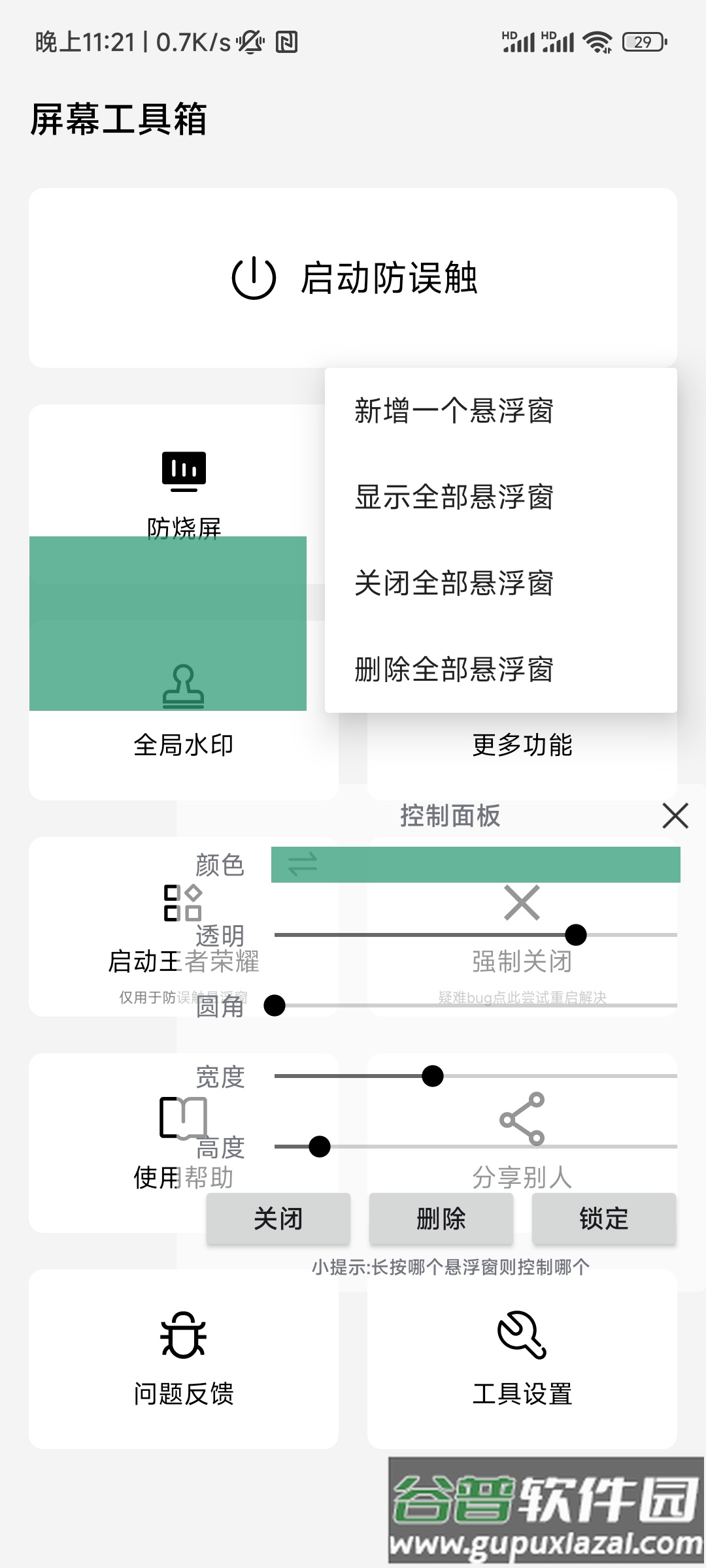Open 使用帮助 with the book icon
The image size is (706, 1568).
coord(184,1119)
